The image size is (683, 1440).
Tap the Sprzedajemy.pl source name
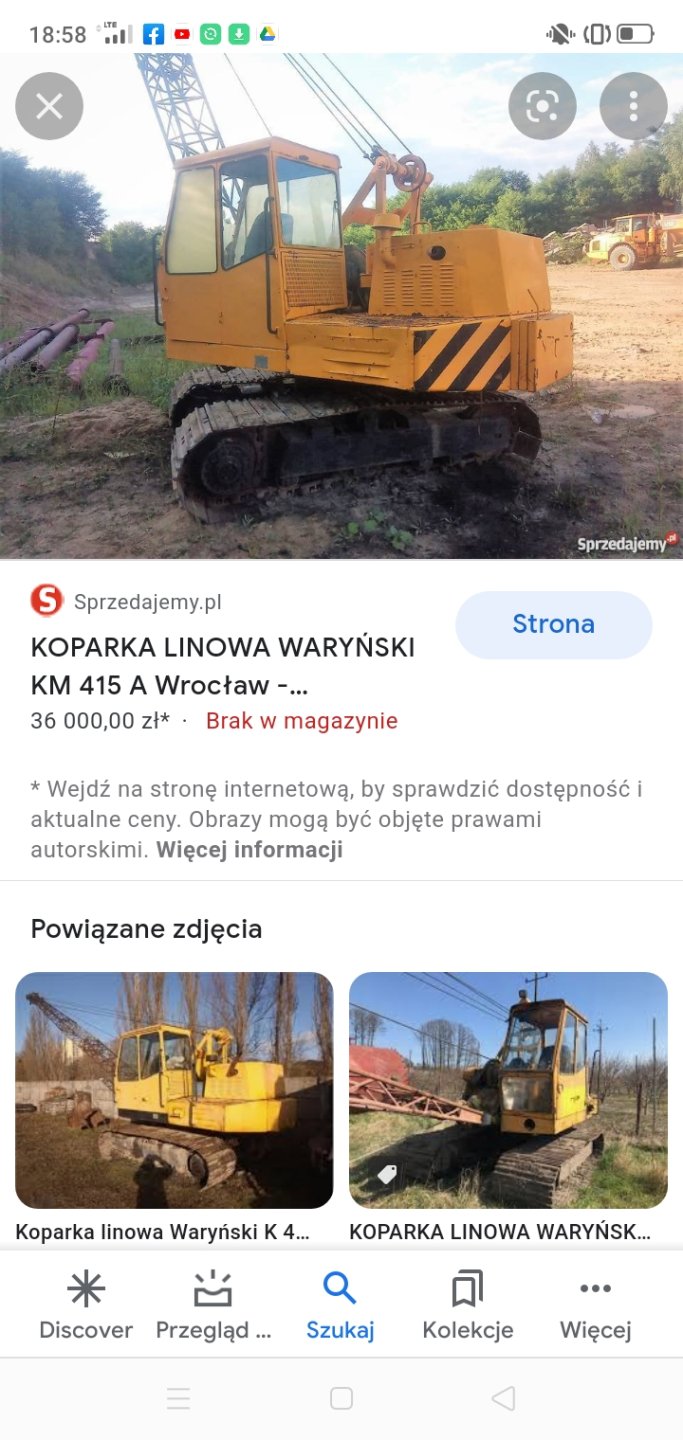tap(147, 602)
